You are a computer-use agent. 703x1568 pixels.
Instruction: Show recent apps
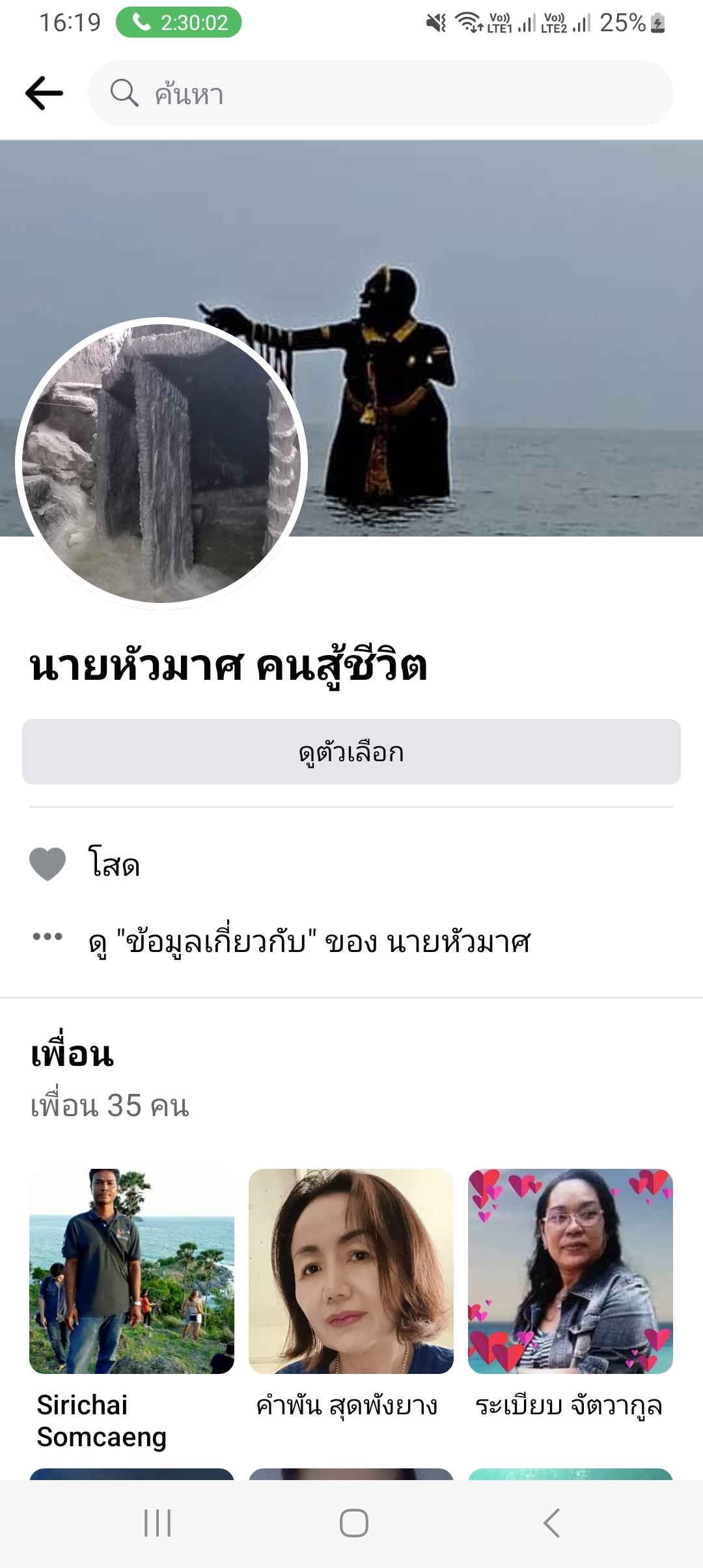pos(158,1523)
